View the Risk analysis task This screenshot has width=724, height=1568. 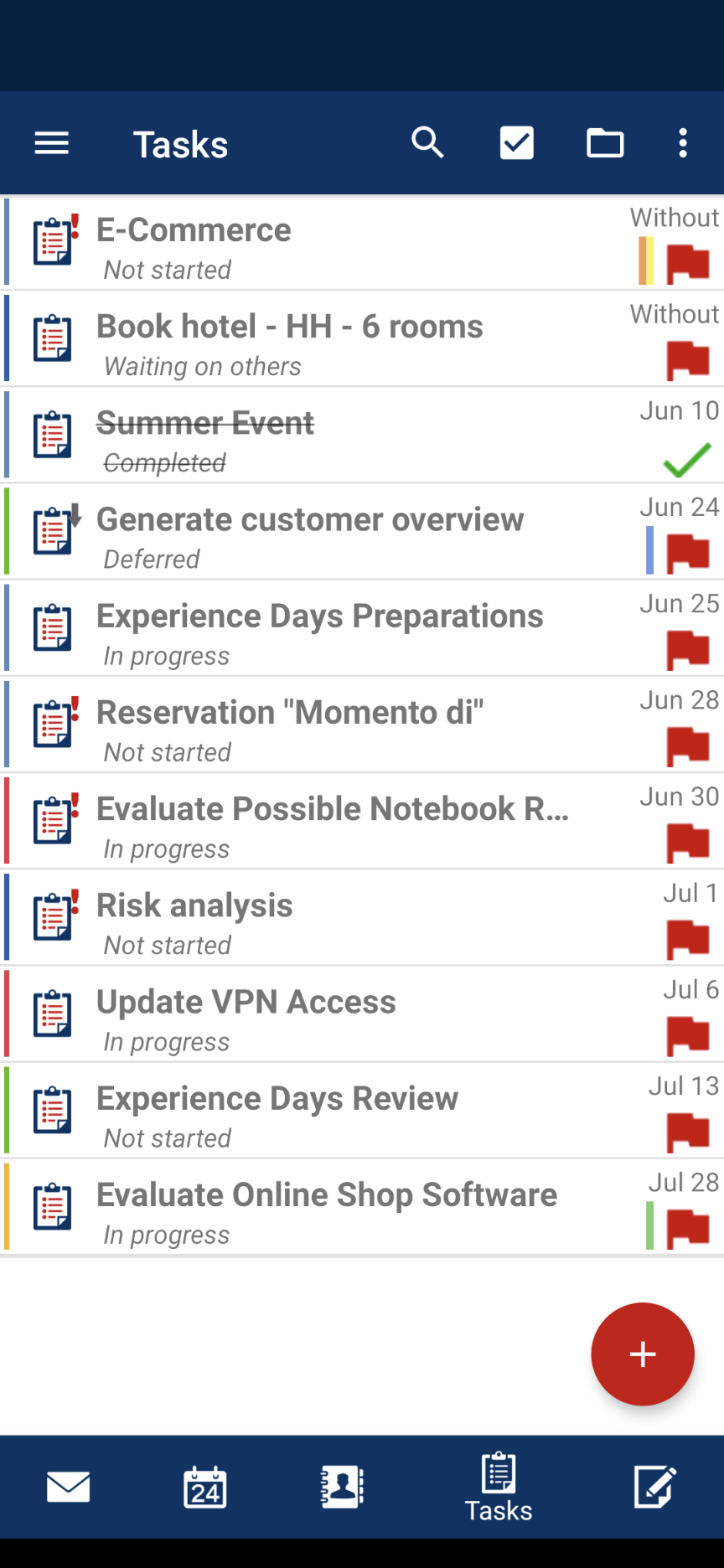point(335,919)
